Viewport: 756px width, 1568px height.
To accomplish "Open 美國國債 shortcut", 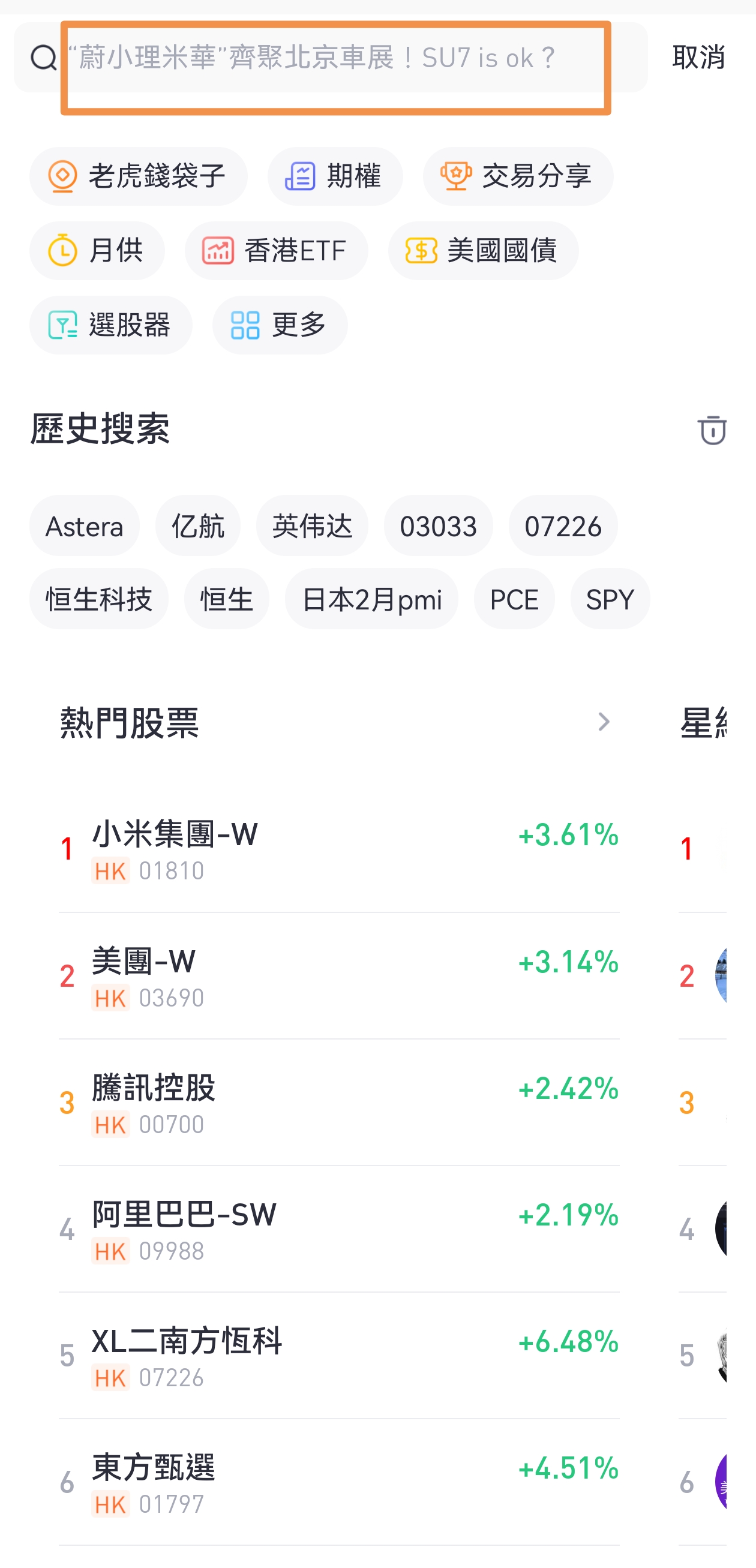I will pyautogui.click(x=482, y=251).
